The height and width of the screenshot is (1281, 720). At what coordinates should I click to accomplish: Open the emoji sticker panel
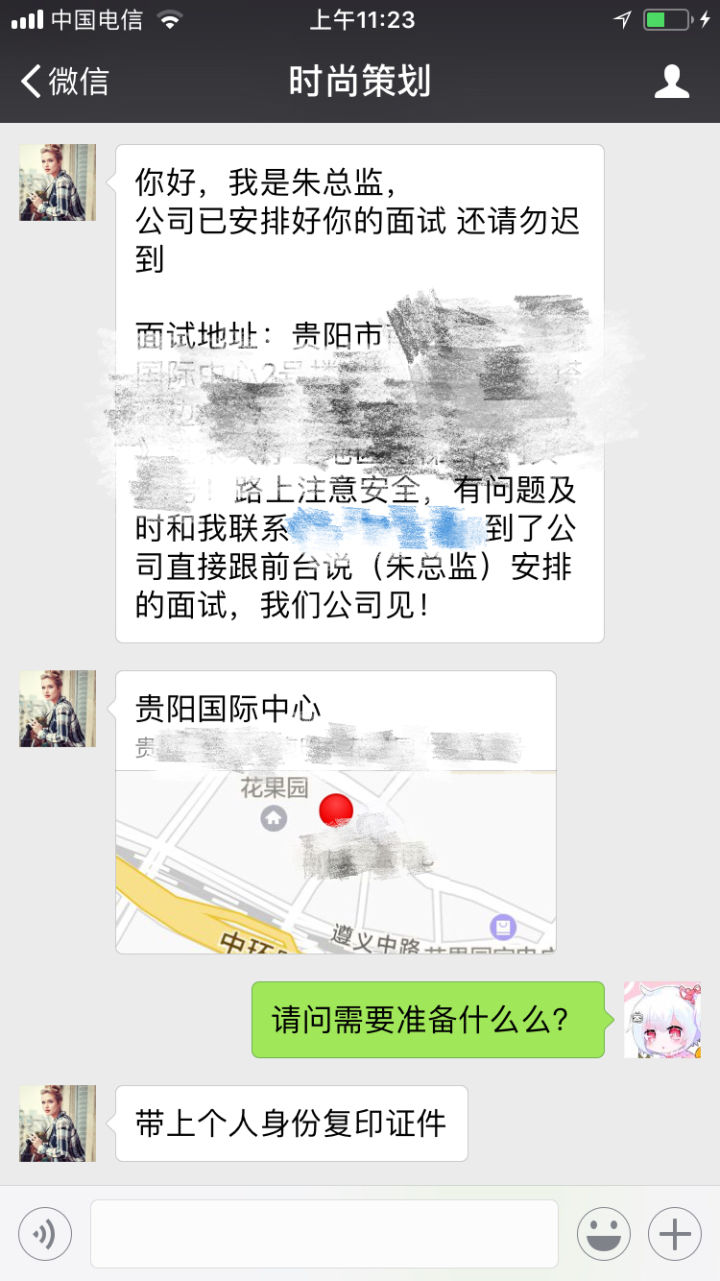[x=603, y=1234]
